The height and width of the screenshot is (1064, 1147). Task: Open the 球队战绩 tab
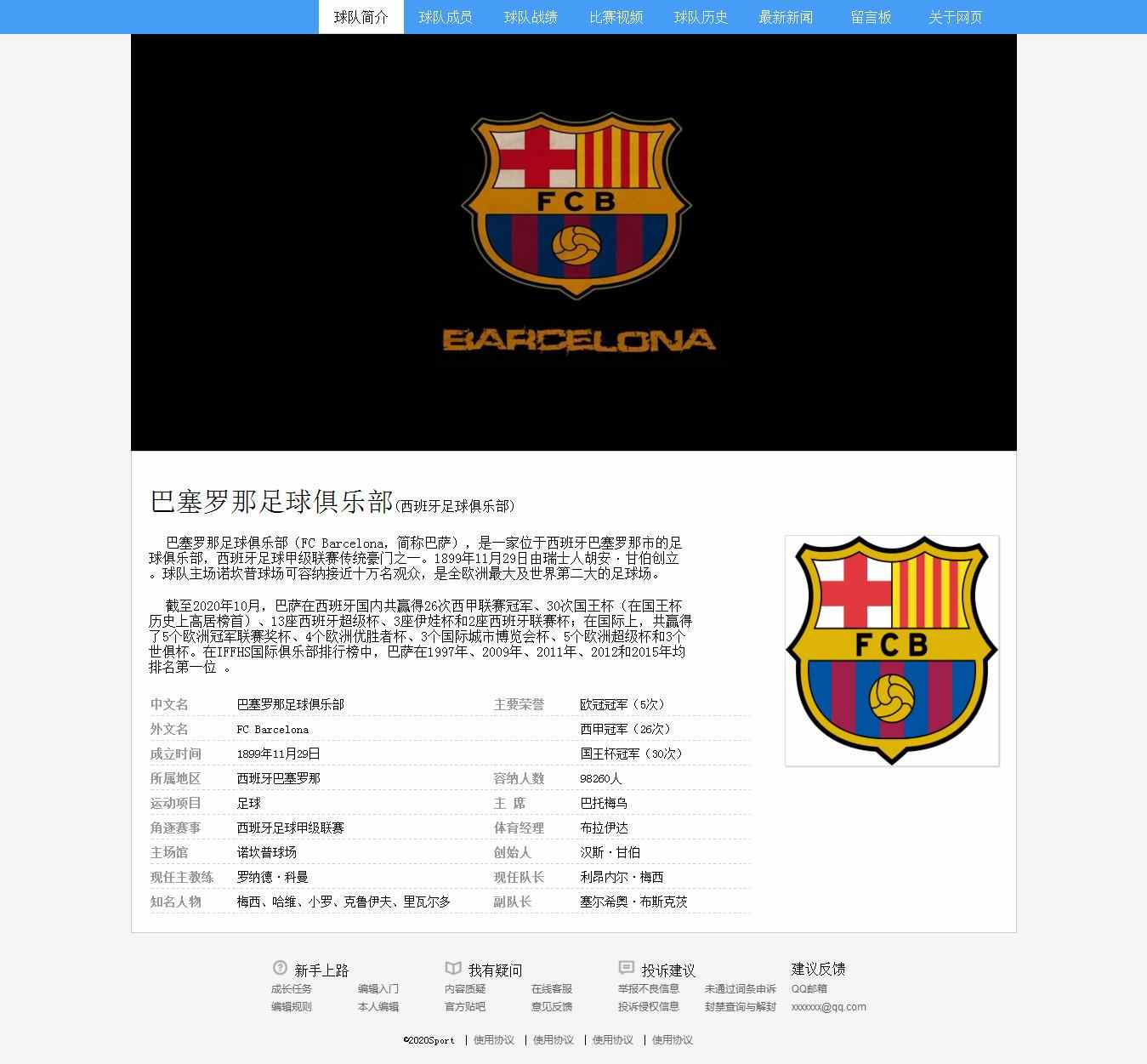531,17
